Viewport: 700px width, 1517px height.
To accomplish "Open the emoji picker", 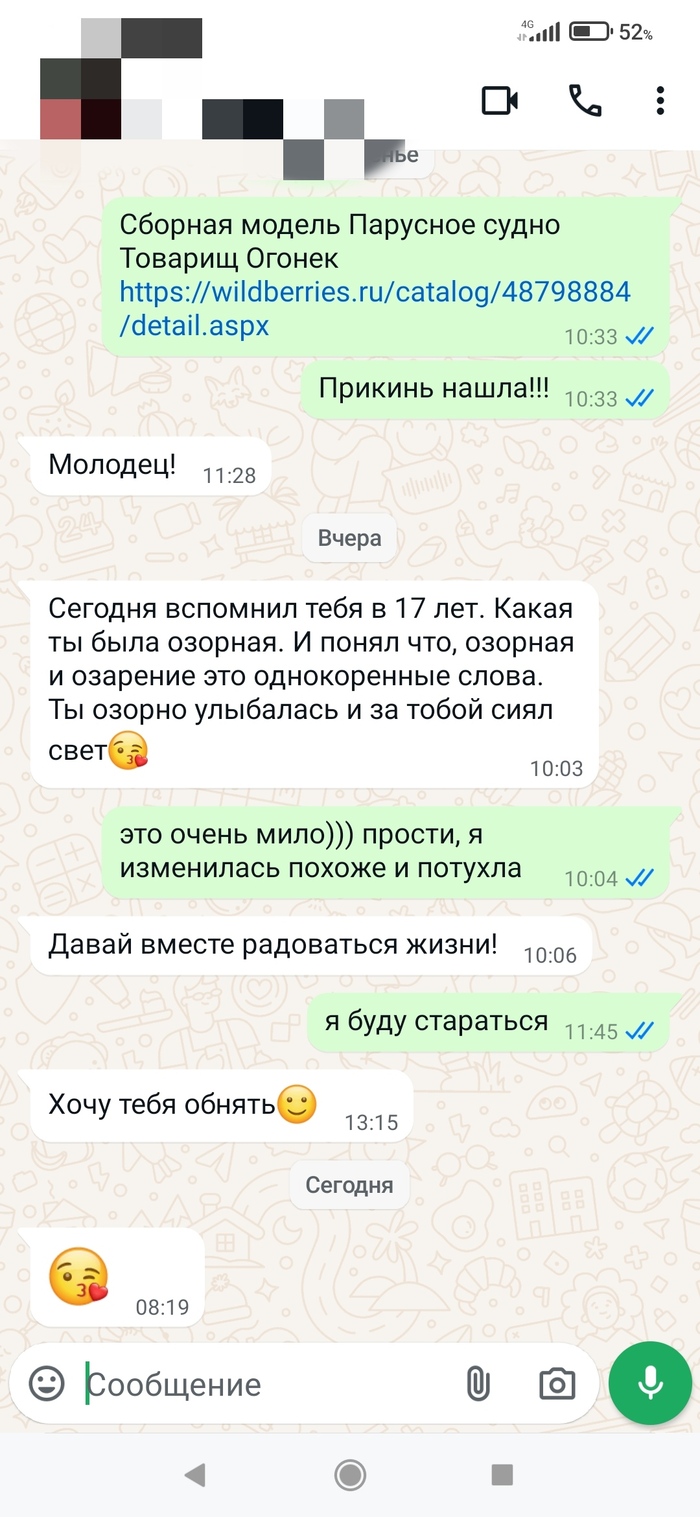I will 46,1384.
